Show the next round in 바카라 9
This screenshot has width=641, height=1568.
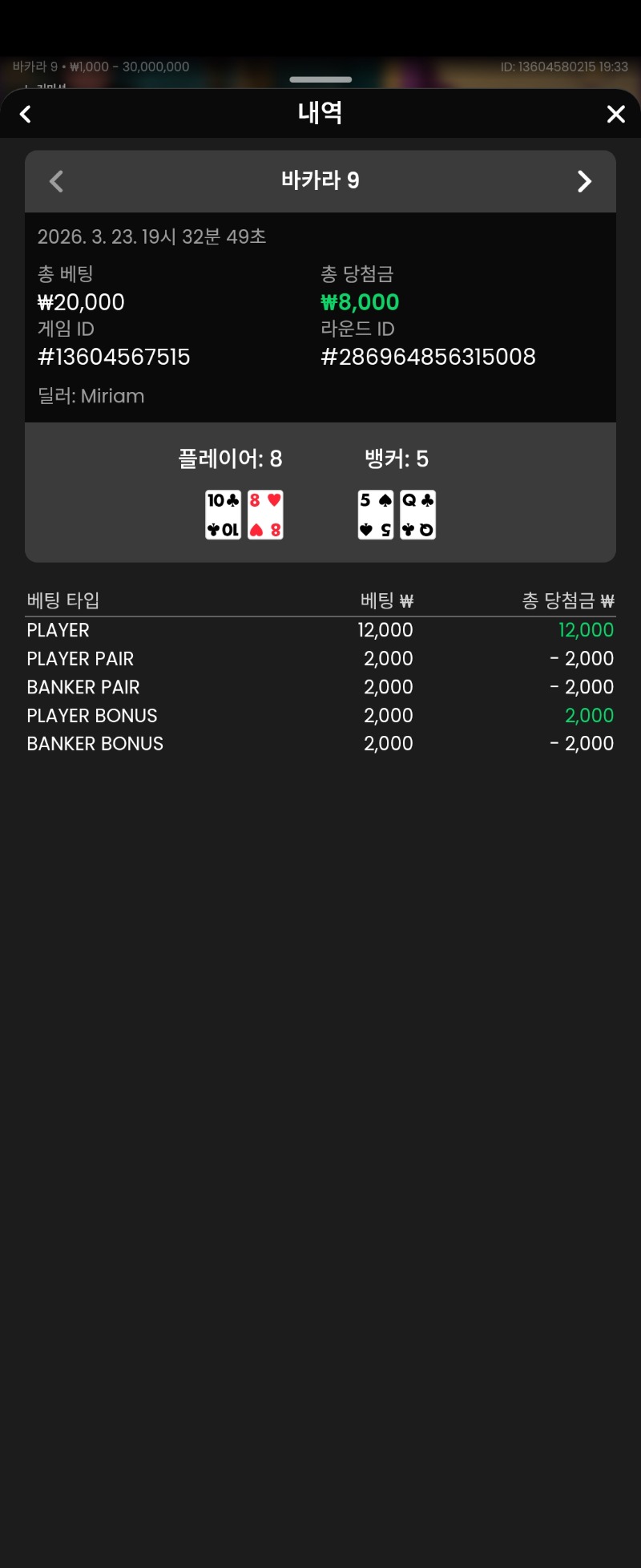pos(584,181)
